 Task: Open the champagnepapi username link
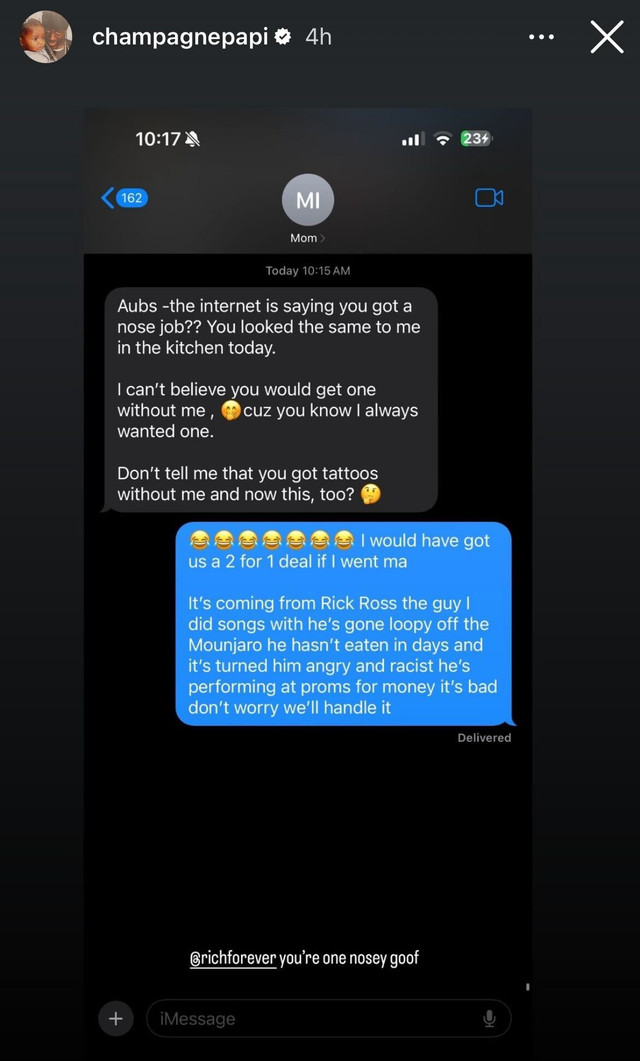180,37
